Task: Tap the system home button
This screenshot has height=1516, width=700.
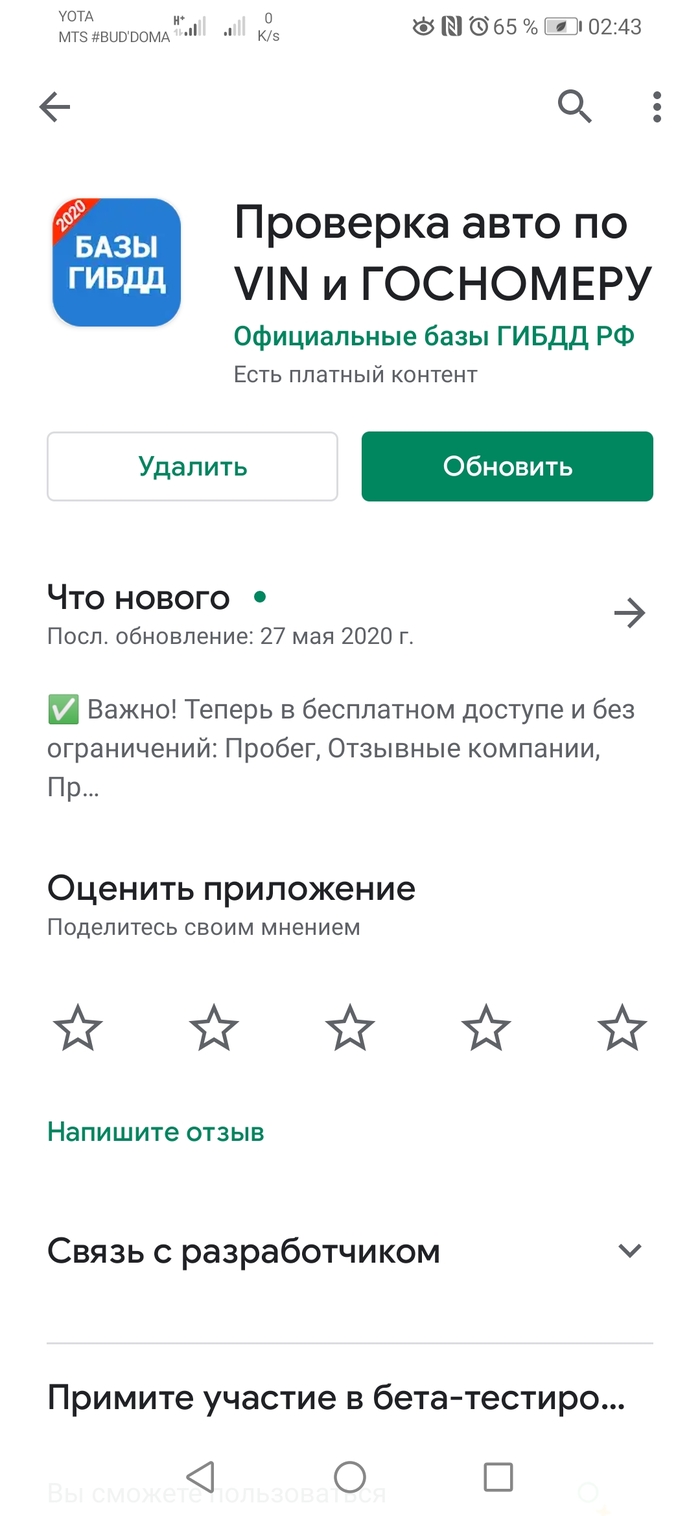Action: (350, 1476)
